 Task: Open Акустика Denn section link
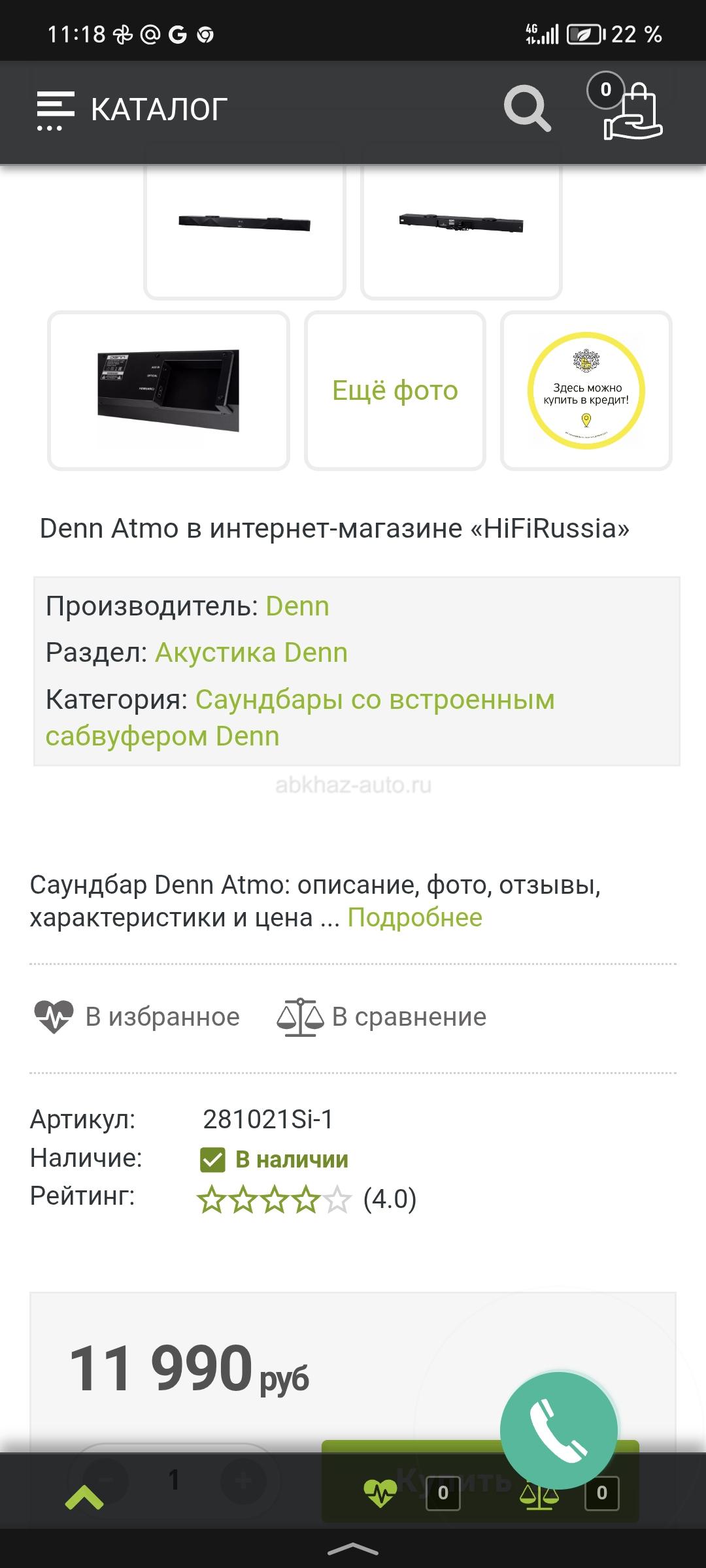point(251,653)
